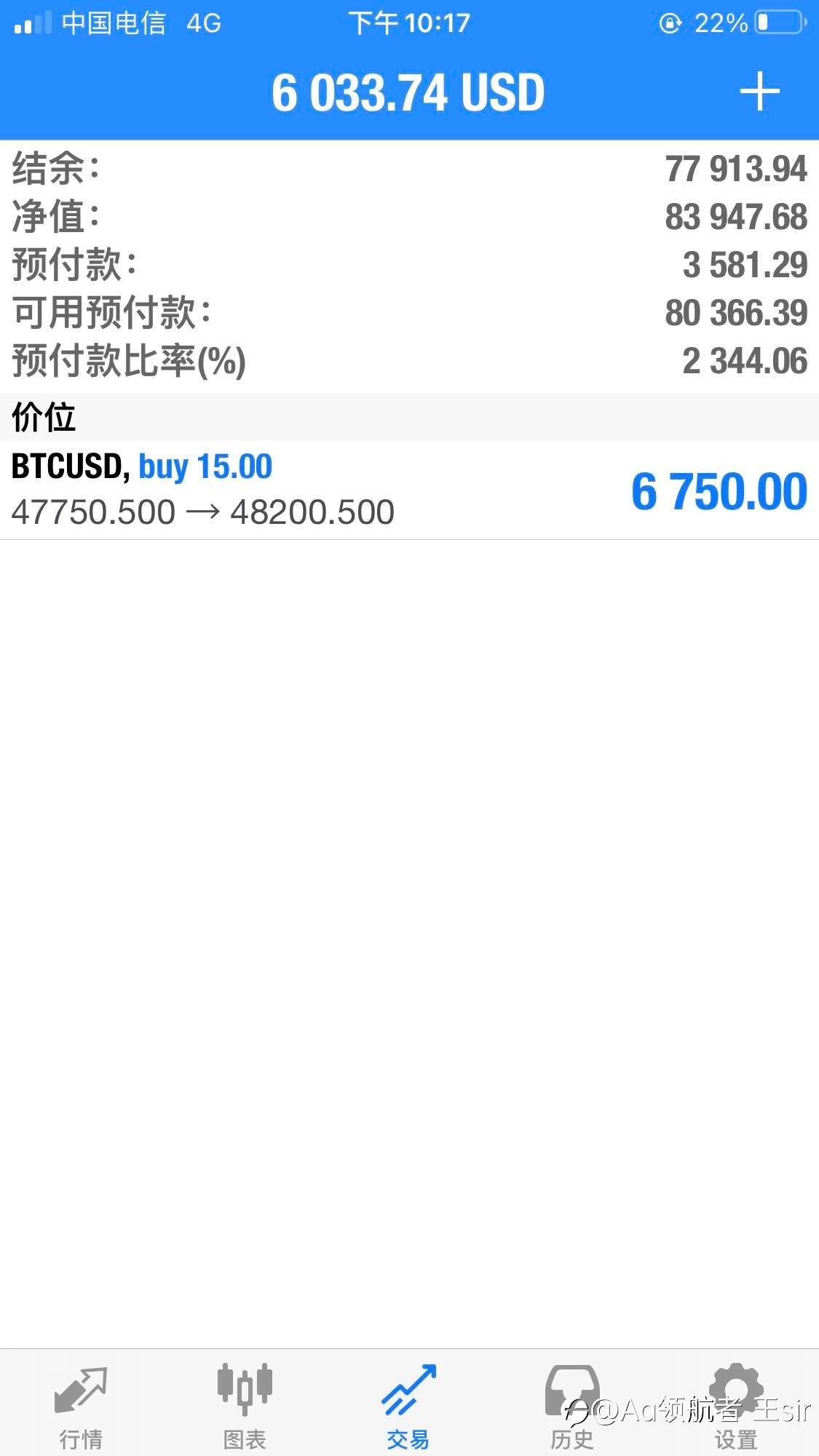Open the BTCUSD buy 15.00 position
The image size is (819, 1456).
click(409, 490)
